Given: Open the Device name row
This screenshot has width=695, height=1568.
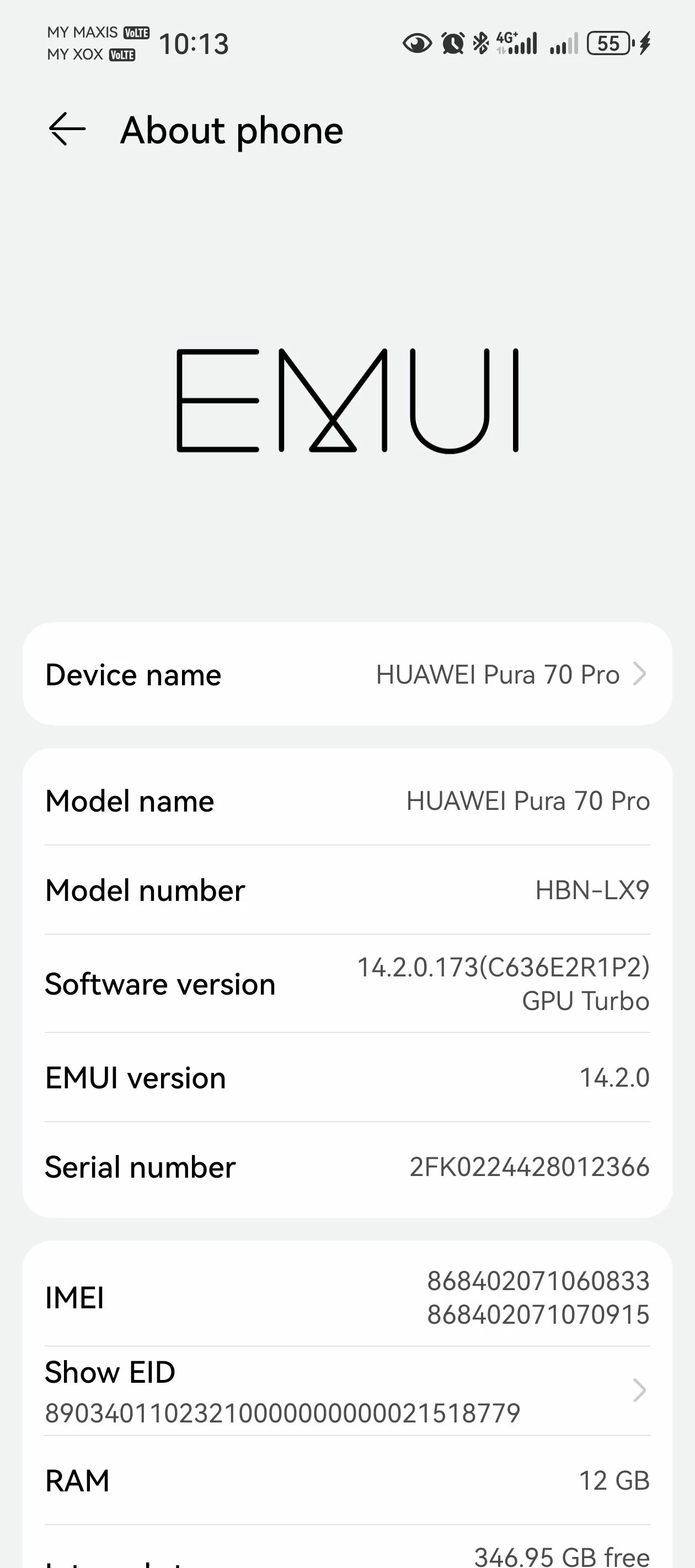Looking at the screenshot, I should (x=347, y=674).
